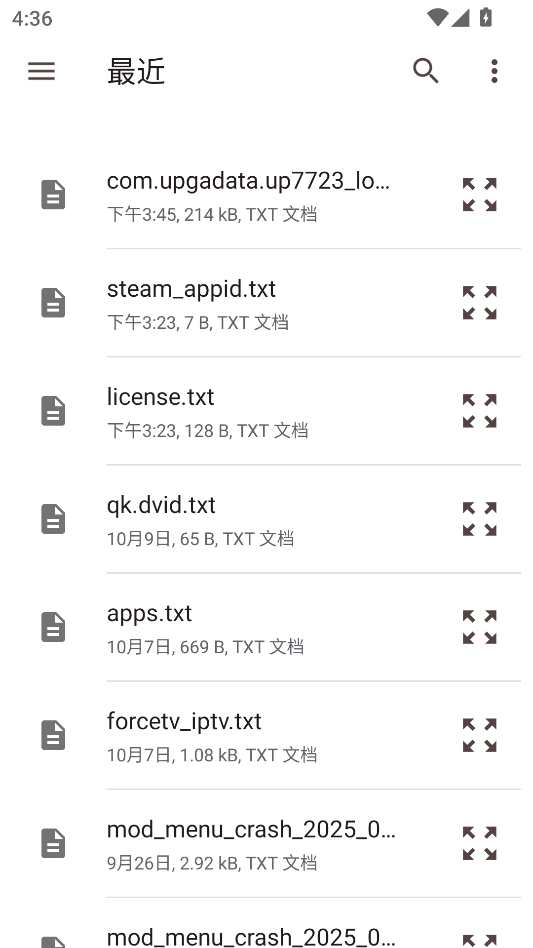The height and width of the screenshot is (948, 533).
Task: Tap the expand icon beside license.txt
Action: (480, 411)
